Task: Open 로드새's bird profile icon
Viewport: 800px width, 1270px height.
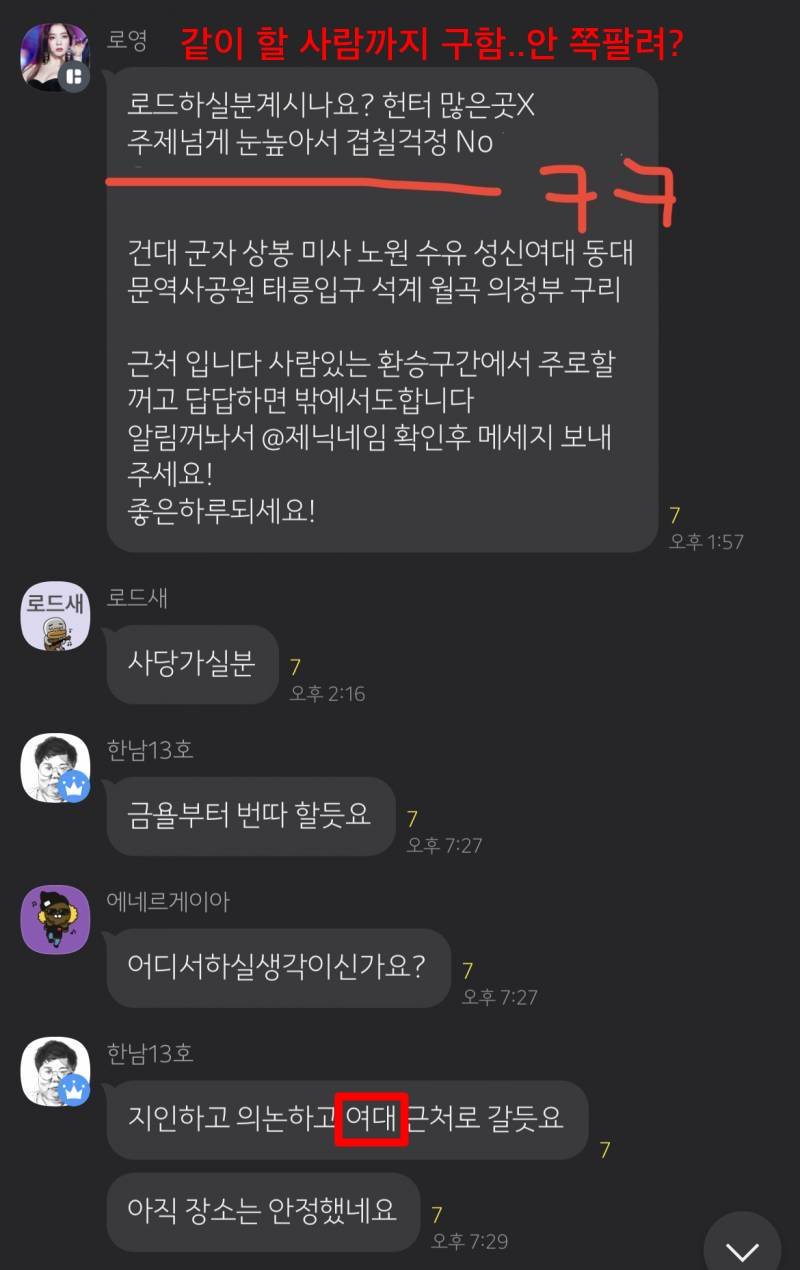Action: (55, 617)
